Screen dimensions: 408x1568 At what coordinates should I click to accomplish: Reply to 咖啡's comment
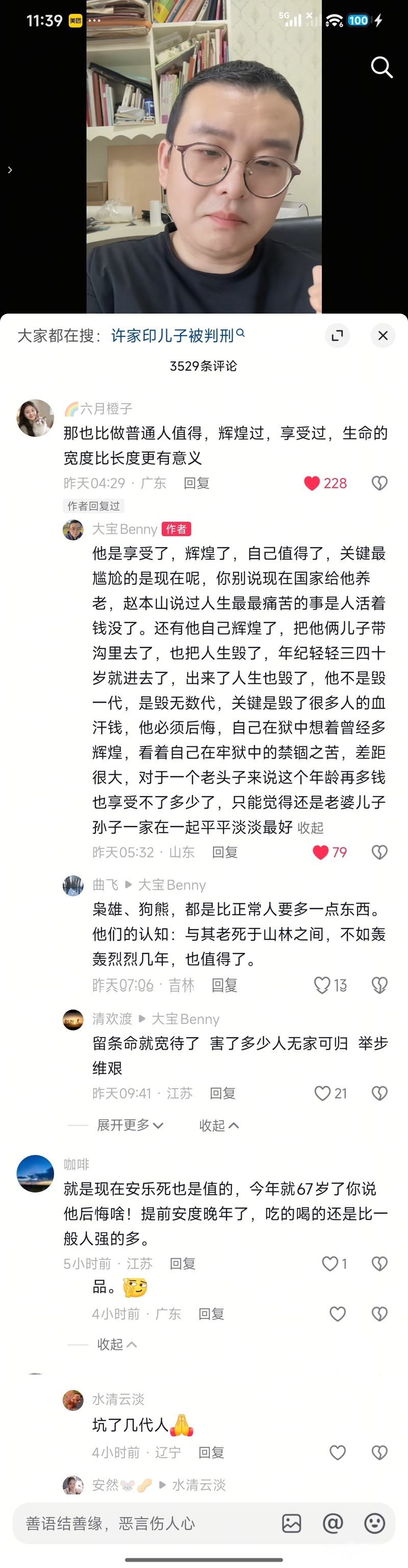182,1264
